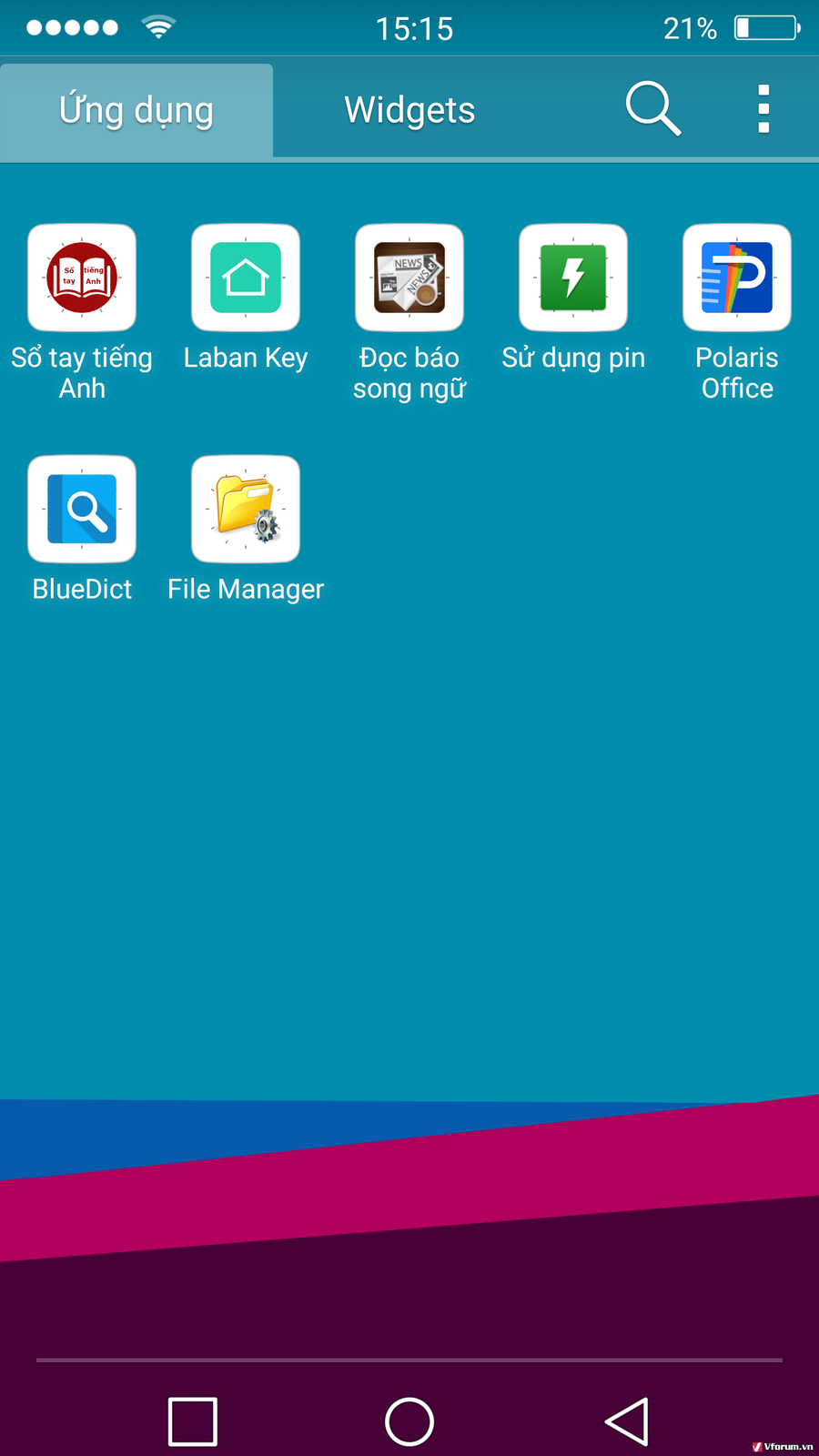Viewport: 819px width, 1456px height.
Task: Select the Ứng dụng tab
Action: click(x=136, y=110)
